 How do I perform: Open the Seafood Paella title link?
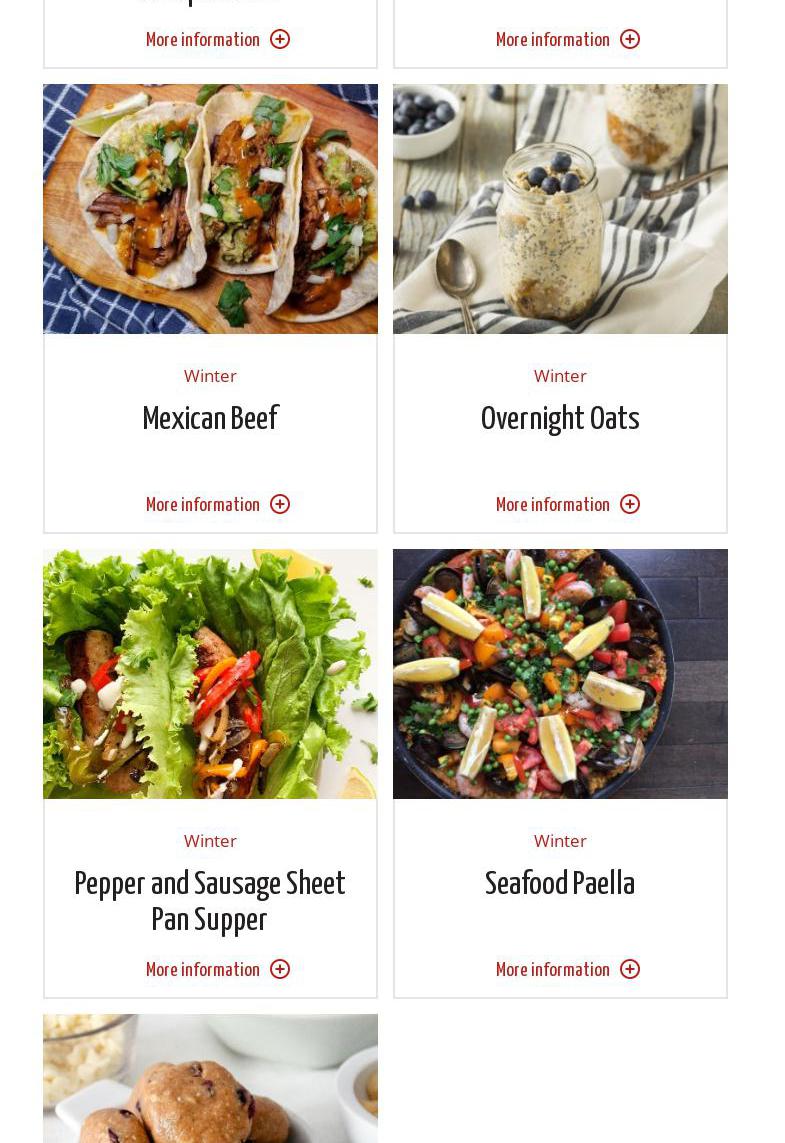560,884
